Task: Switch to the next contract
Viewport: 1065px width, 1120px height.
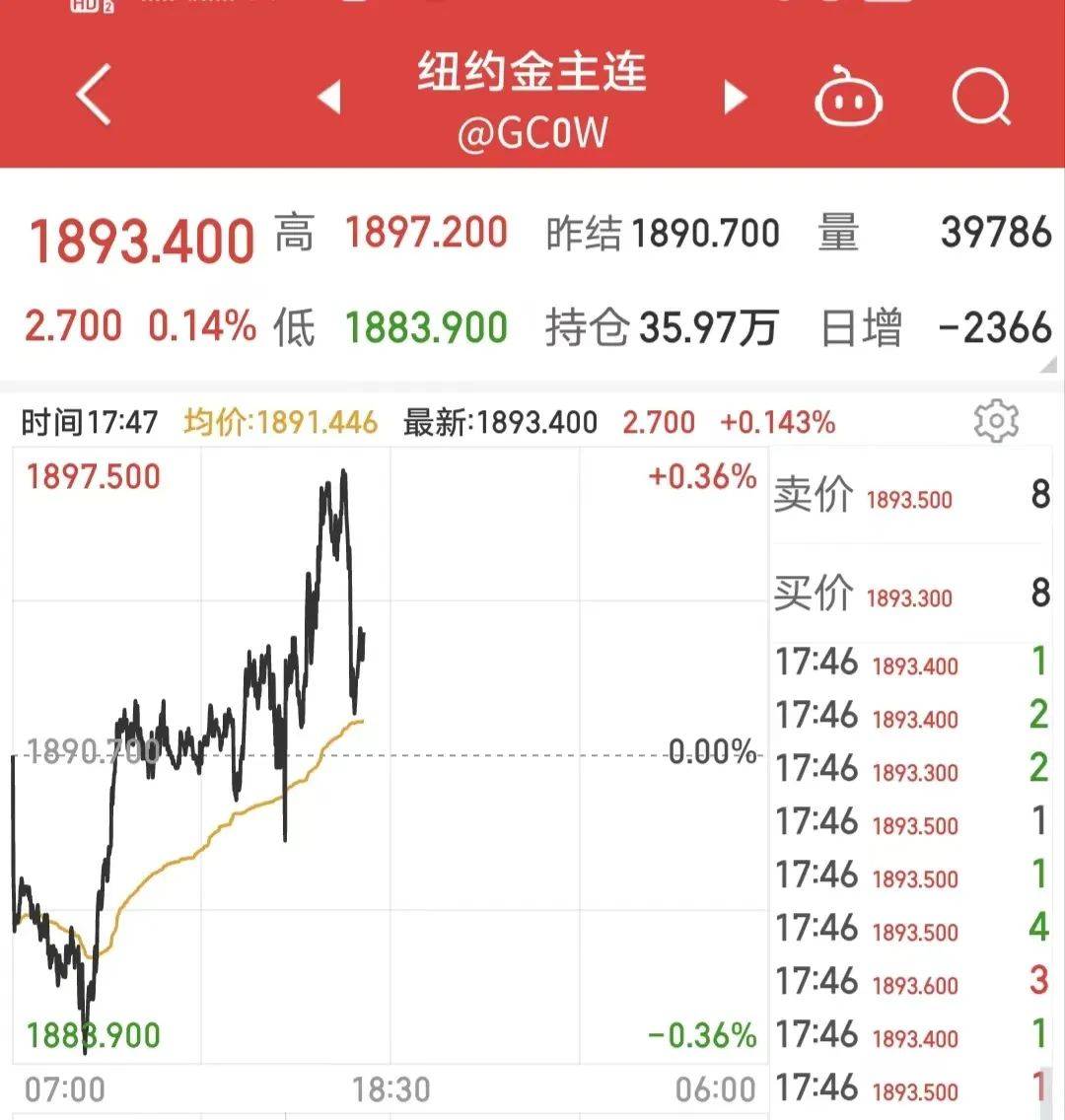Action: [735, 98]
